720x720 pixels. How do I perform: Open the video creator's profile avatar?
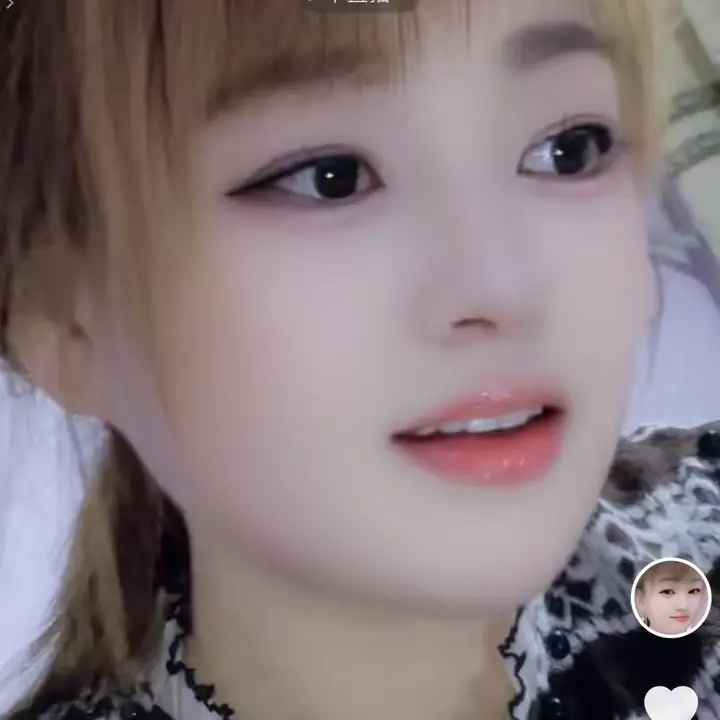coord(671,597)
